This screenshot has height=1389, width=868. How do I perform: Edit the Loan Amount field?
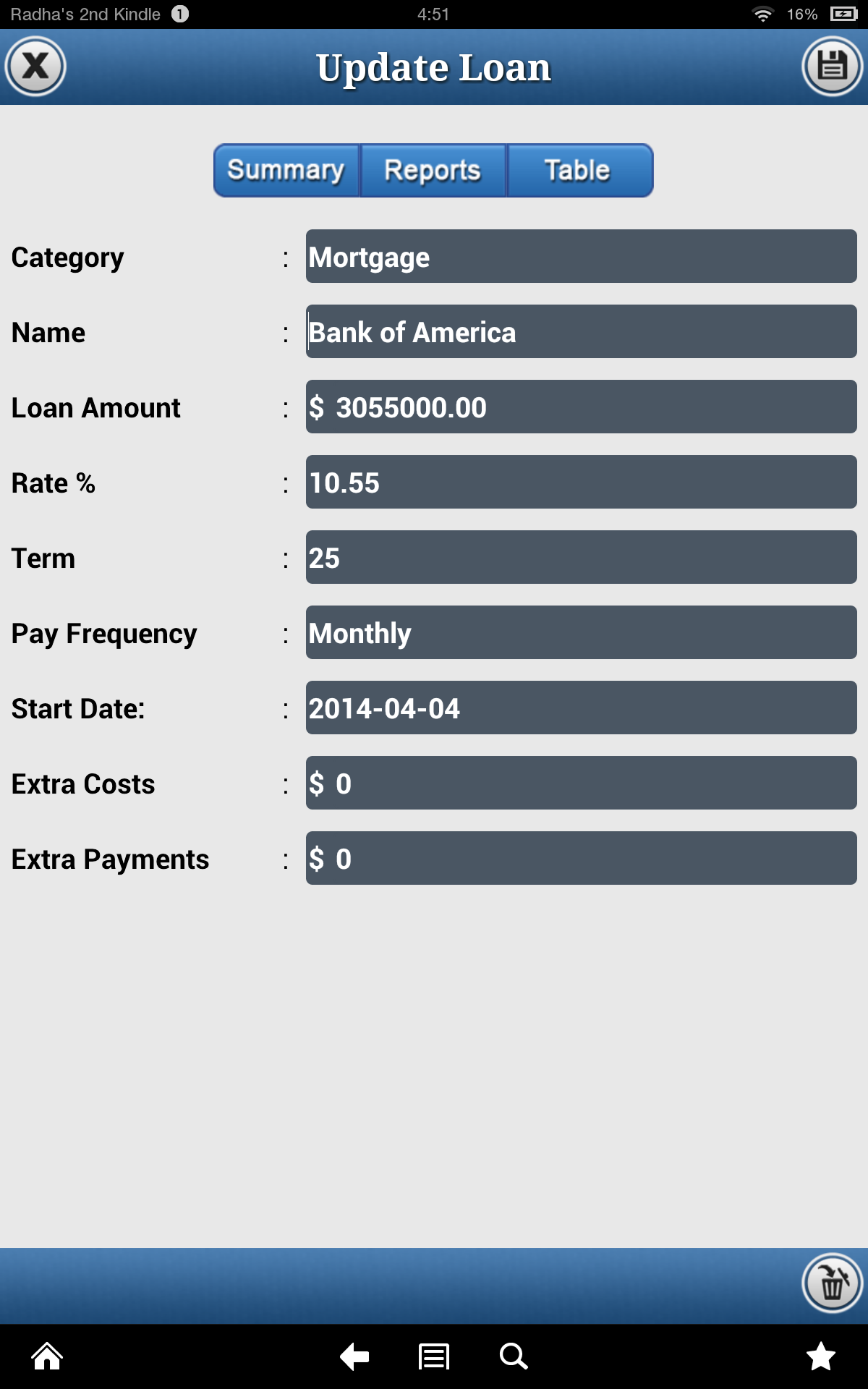click(x=581, y=407)
